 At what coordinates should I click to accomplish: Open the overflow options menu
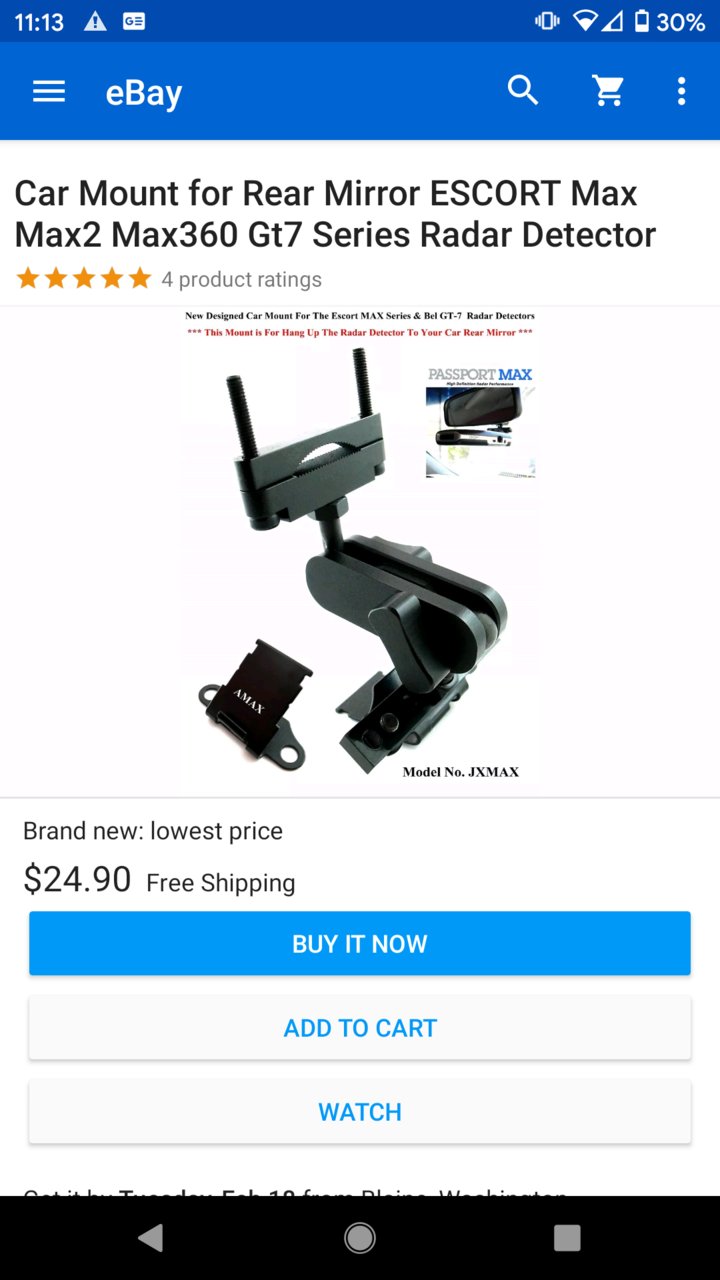[681, 91]
